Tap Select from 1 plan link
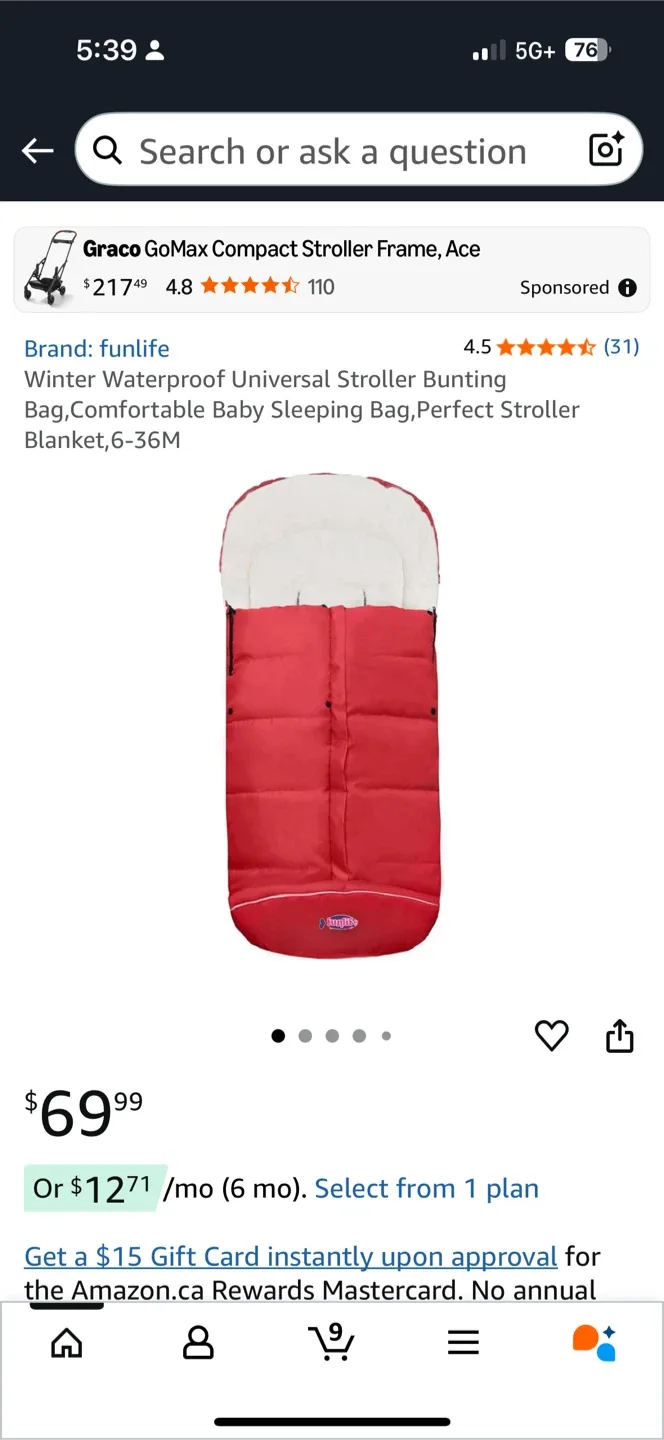 [426, 1188]
